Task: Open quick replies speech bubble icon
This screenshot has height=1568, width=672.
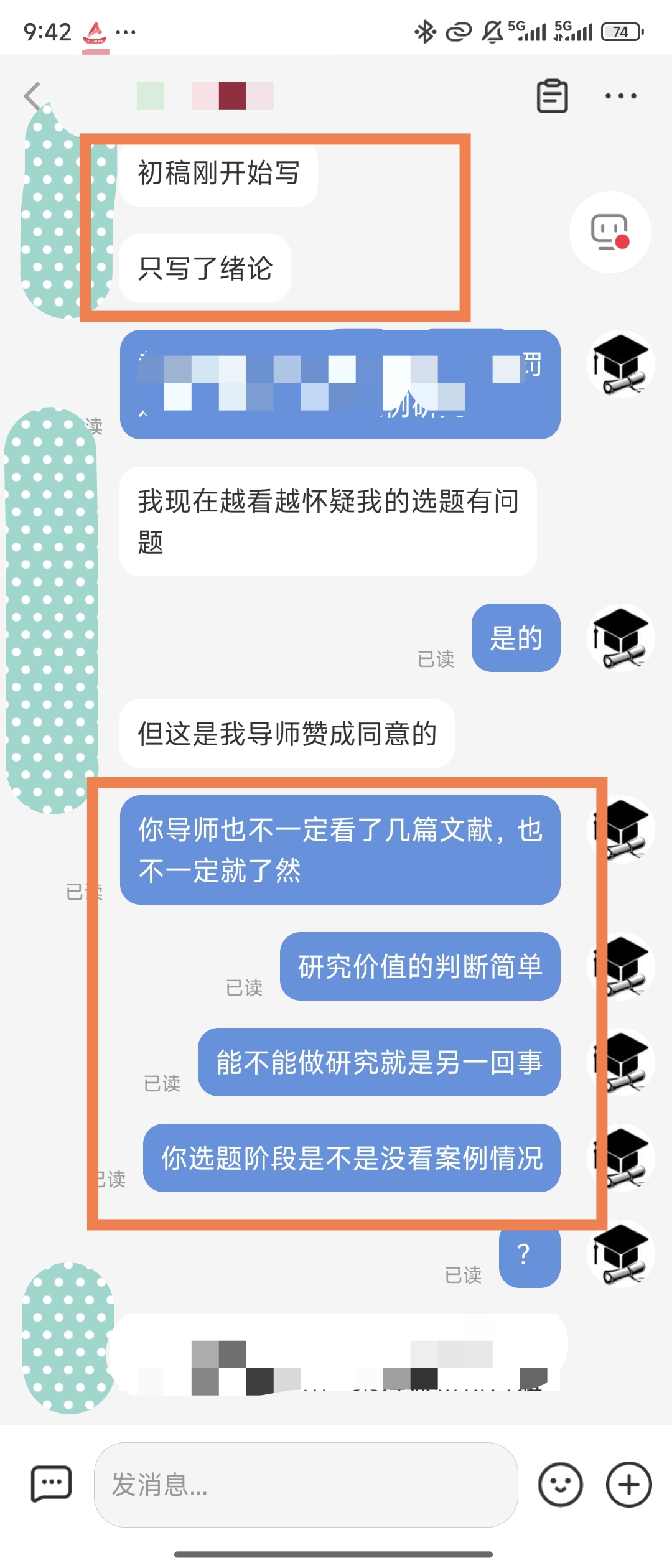Action: coord(52,1485)
